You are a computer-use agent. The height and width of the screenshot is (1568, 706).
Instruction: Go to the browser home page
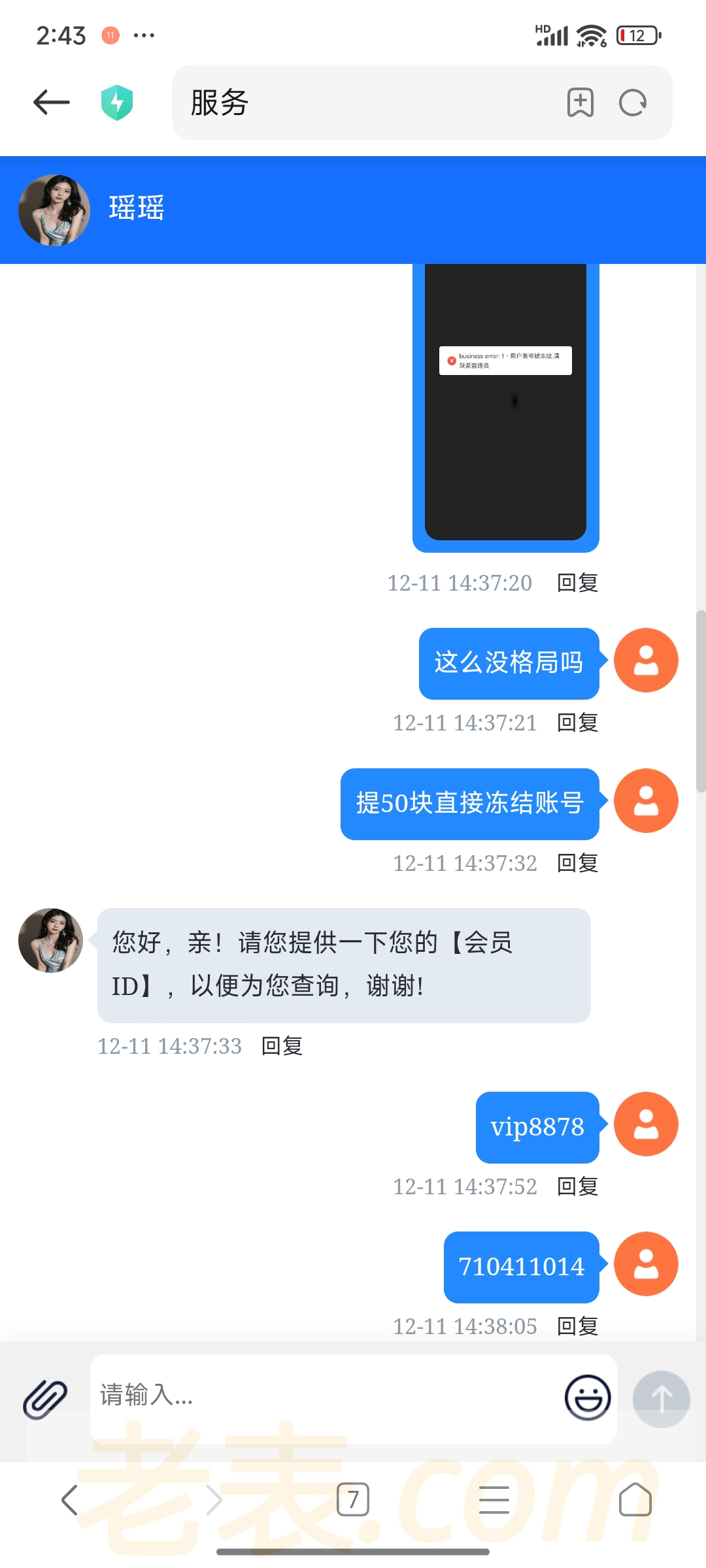click(x=635, y=1499)
